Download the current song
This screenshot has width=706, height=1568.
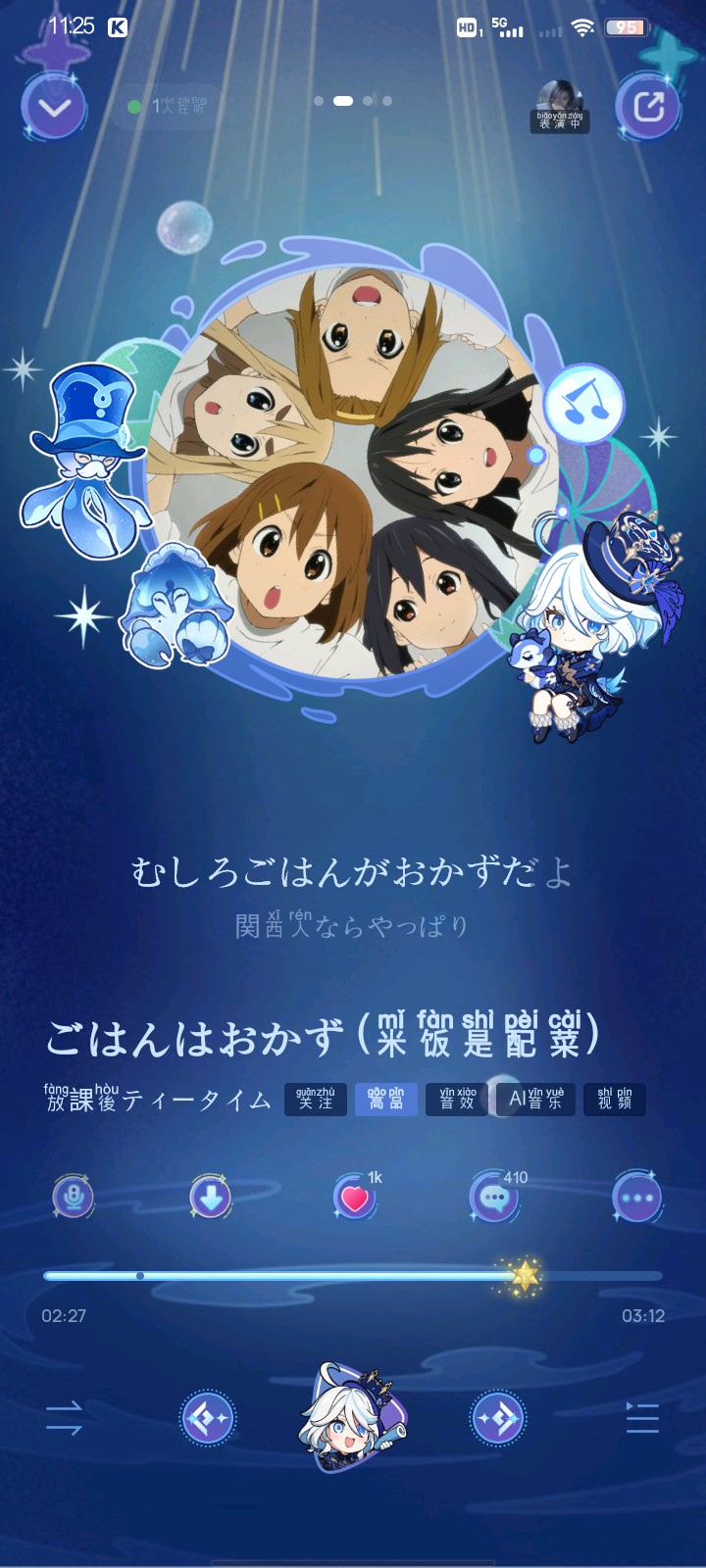tap(210, 1197)
